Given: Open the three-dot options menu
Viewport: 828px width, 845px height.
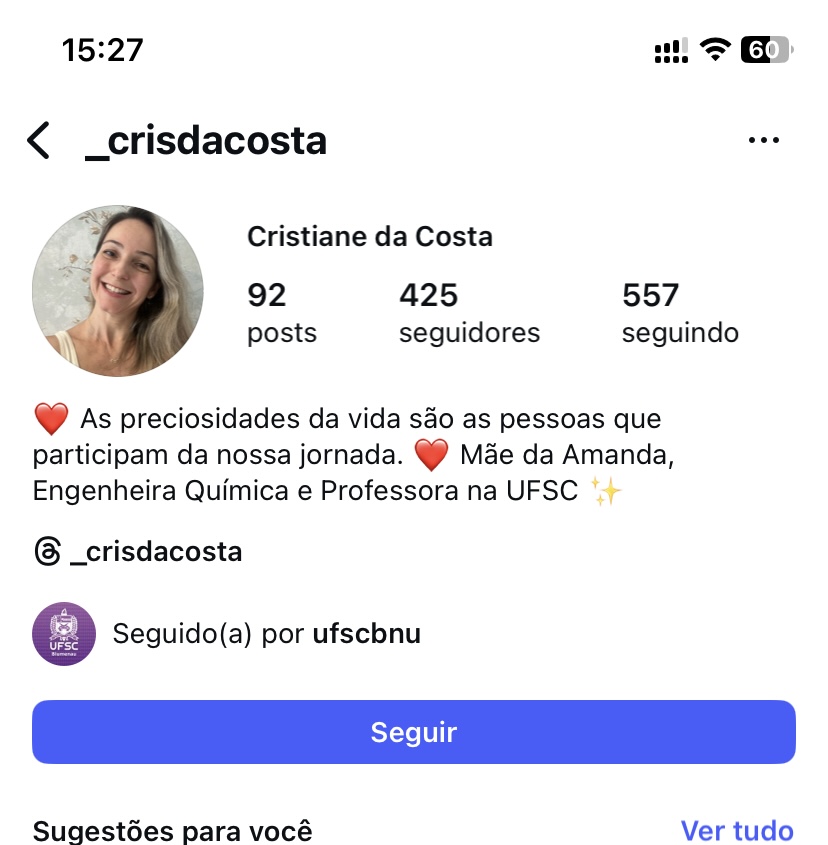Looking at the screenshot, I should point(763,141).
